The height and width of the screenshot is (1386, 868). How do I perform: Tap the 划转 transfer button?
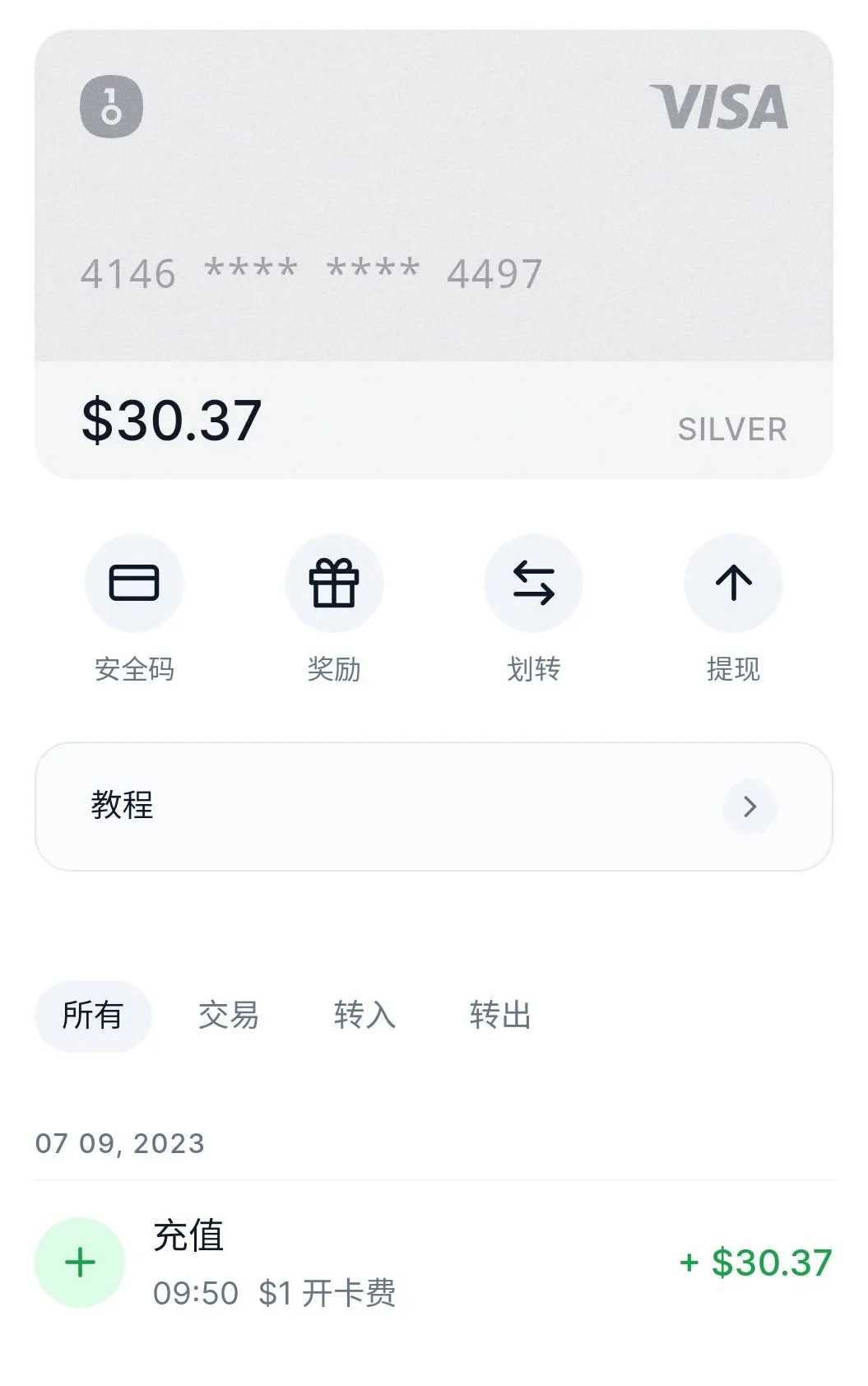pos(533,584)
